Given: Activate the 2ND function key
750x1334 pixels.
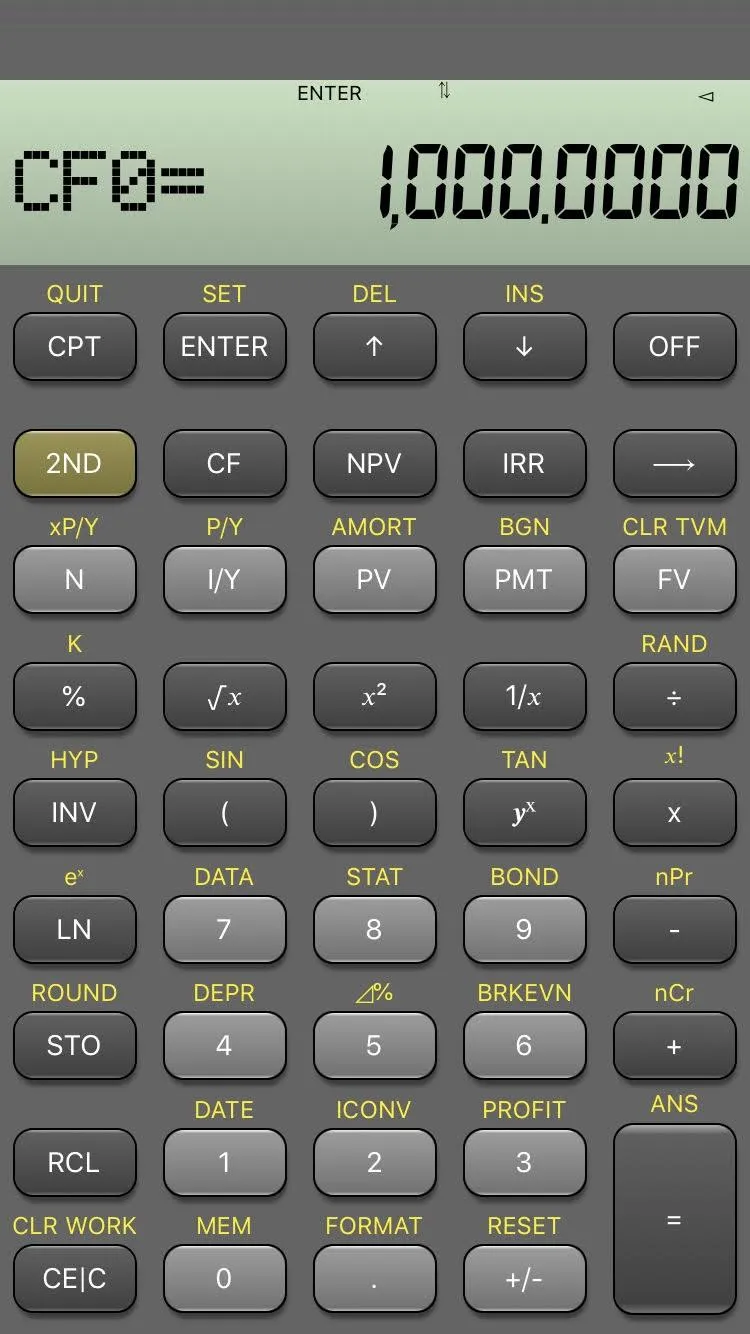Looking at the screenshot, I should coord(74,463).
